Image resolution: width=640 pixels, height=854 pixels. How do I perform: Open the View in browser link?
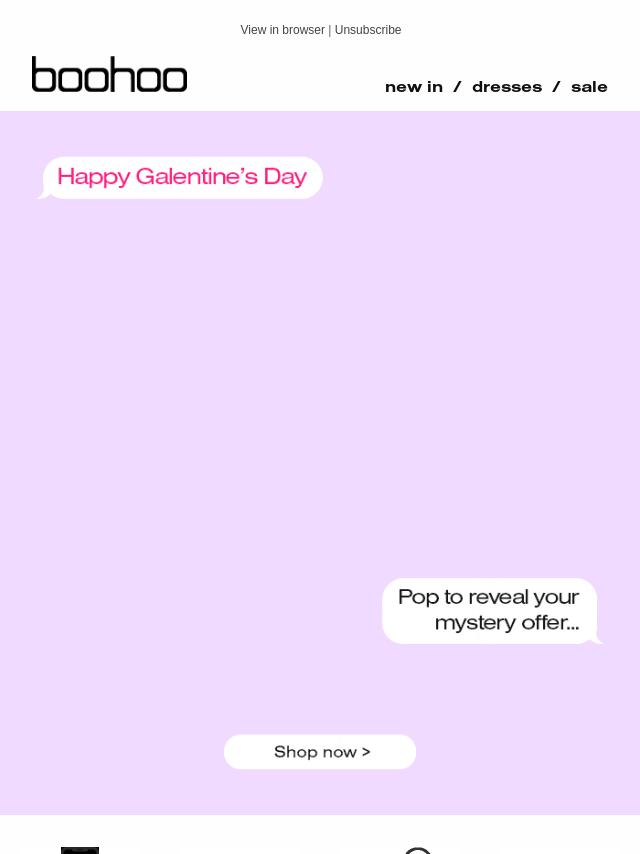click(282, 30)
